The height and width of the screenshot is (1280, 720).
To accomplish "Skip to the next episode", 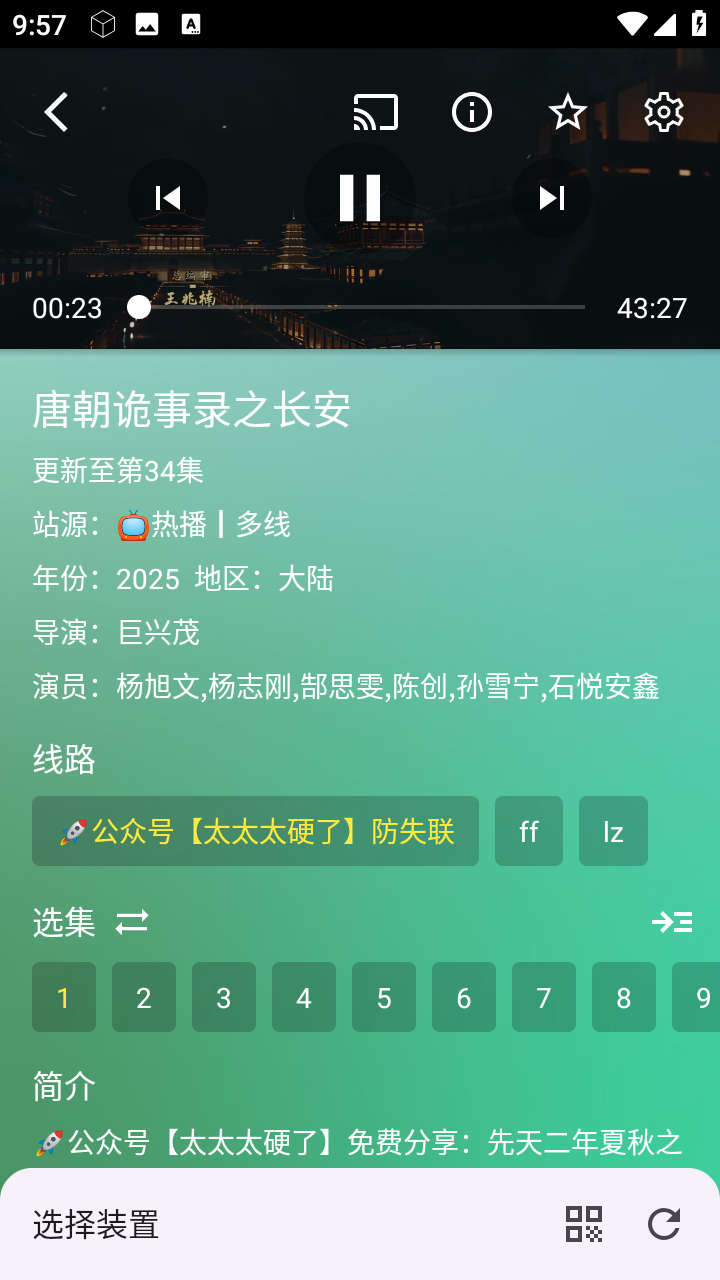I will [551, 197].
